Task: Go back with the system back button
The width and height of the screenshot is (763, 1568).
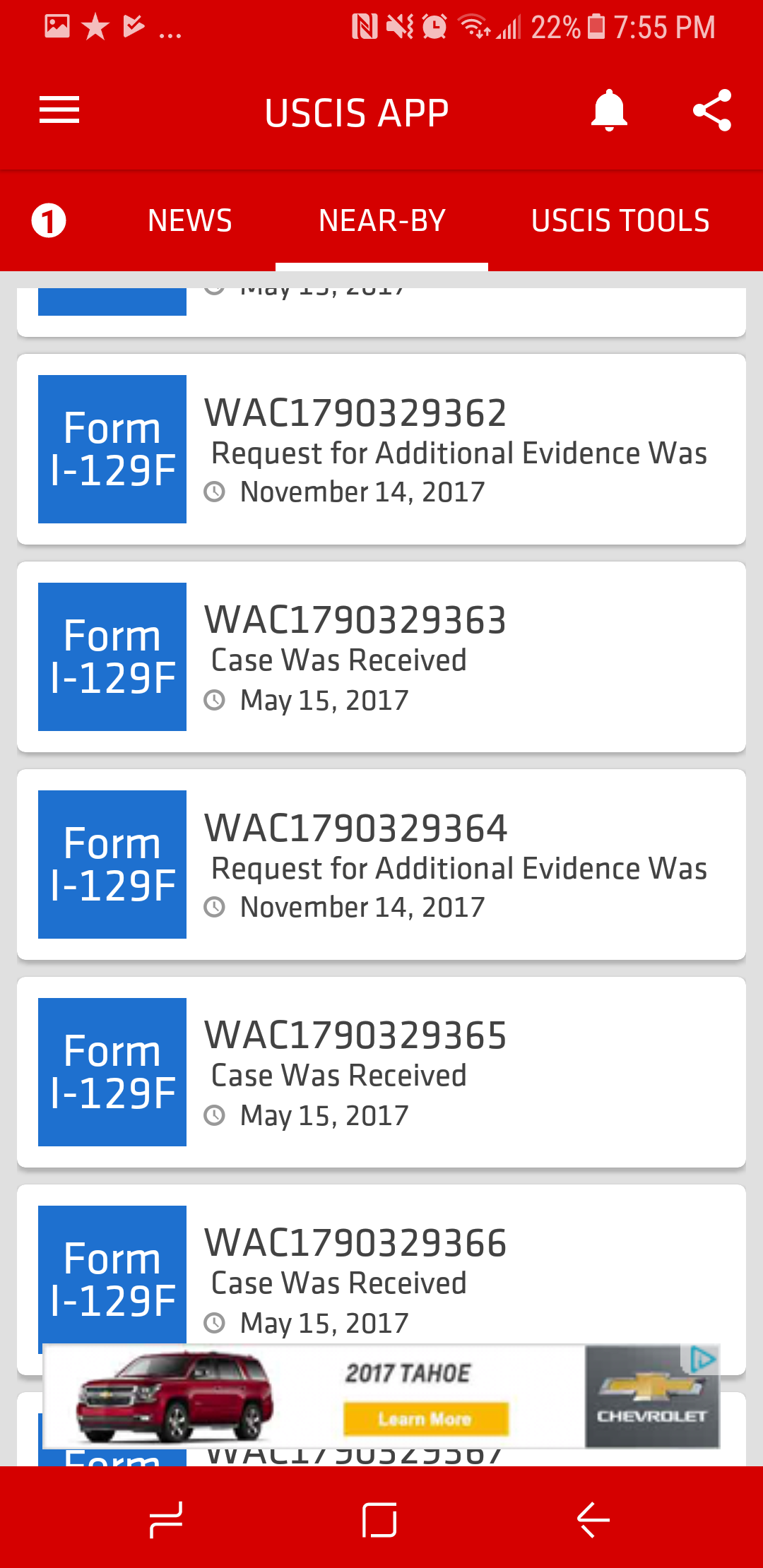Action: (x=593, y=1519)
